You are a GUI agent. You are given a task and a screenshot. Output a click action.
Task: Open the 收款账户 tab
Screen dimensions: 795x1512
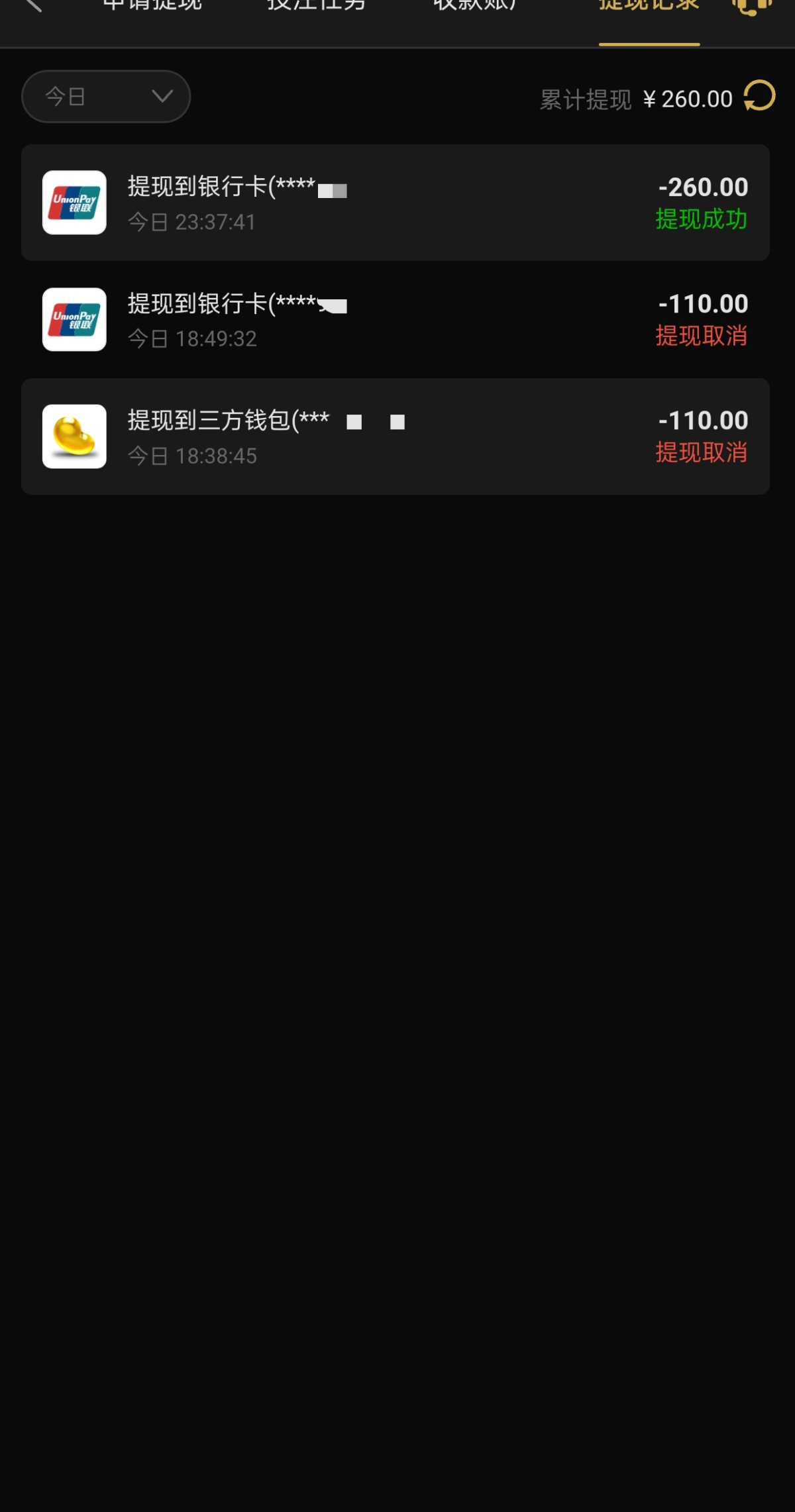475,5
